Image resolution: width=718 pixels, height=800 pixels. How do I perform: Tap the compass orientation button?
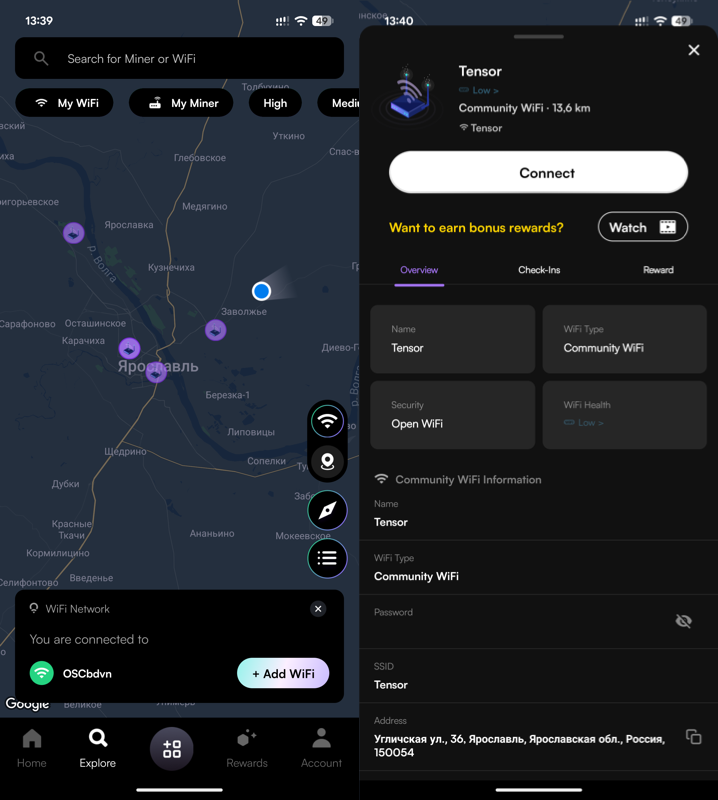point(327,510)
